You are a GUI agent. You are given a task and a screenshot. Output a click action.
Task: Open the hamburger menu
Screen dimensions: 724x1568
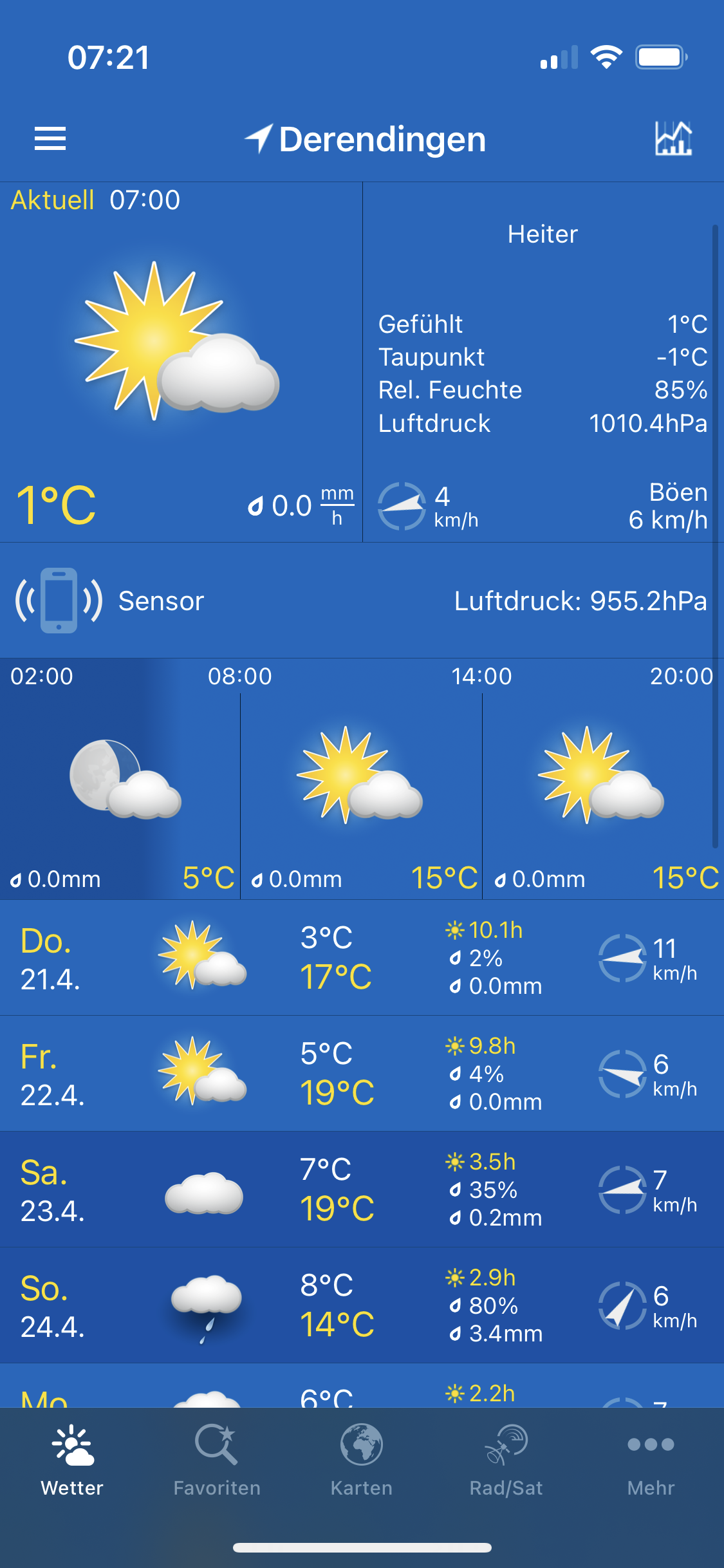(50, 138)
